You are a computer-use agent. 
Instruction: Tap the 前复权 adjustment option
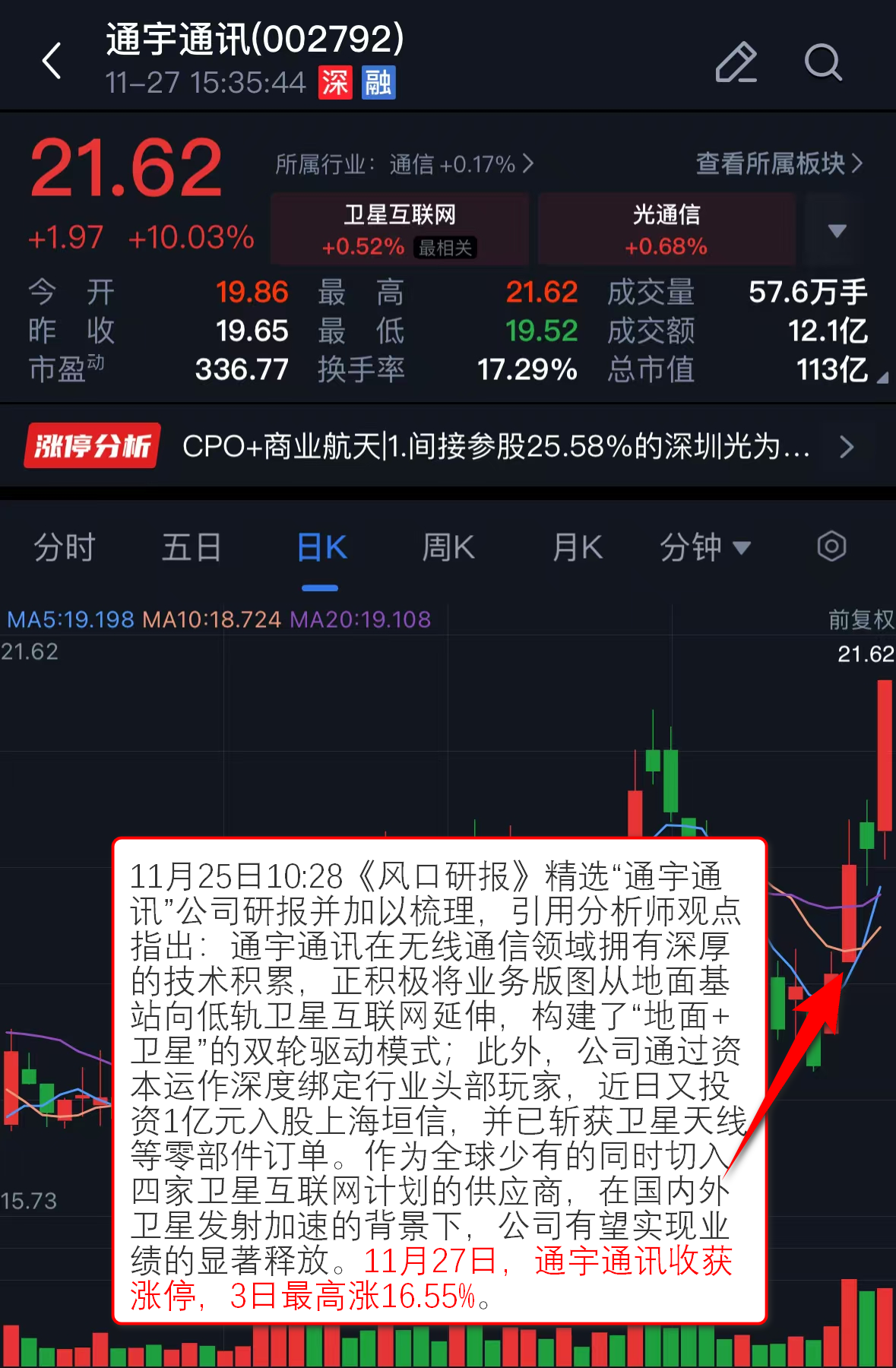860,620
